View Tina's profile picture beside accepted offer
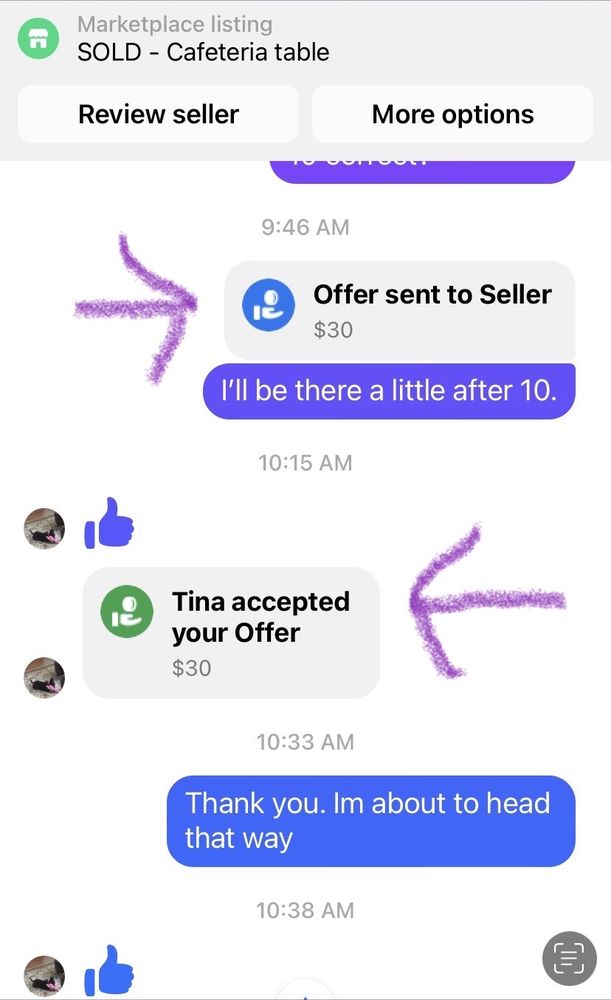The height and width of the screenshot is (1000, 611). (x=44, y=679)
